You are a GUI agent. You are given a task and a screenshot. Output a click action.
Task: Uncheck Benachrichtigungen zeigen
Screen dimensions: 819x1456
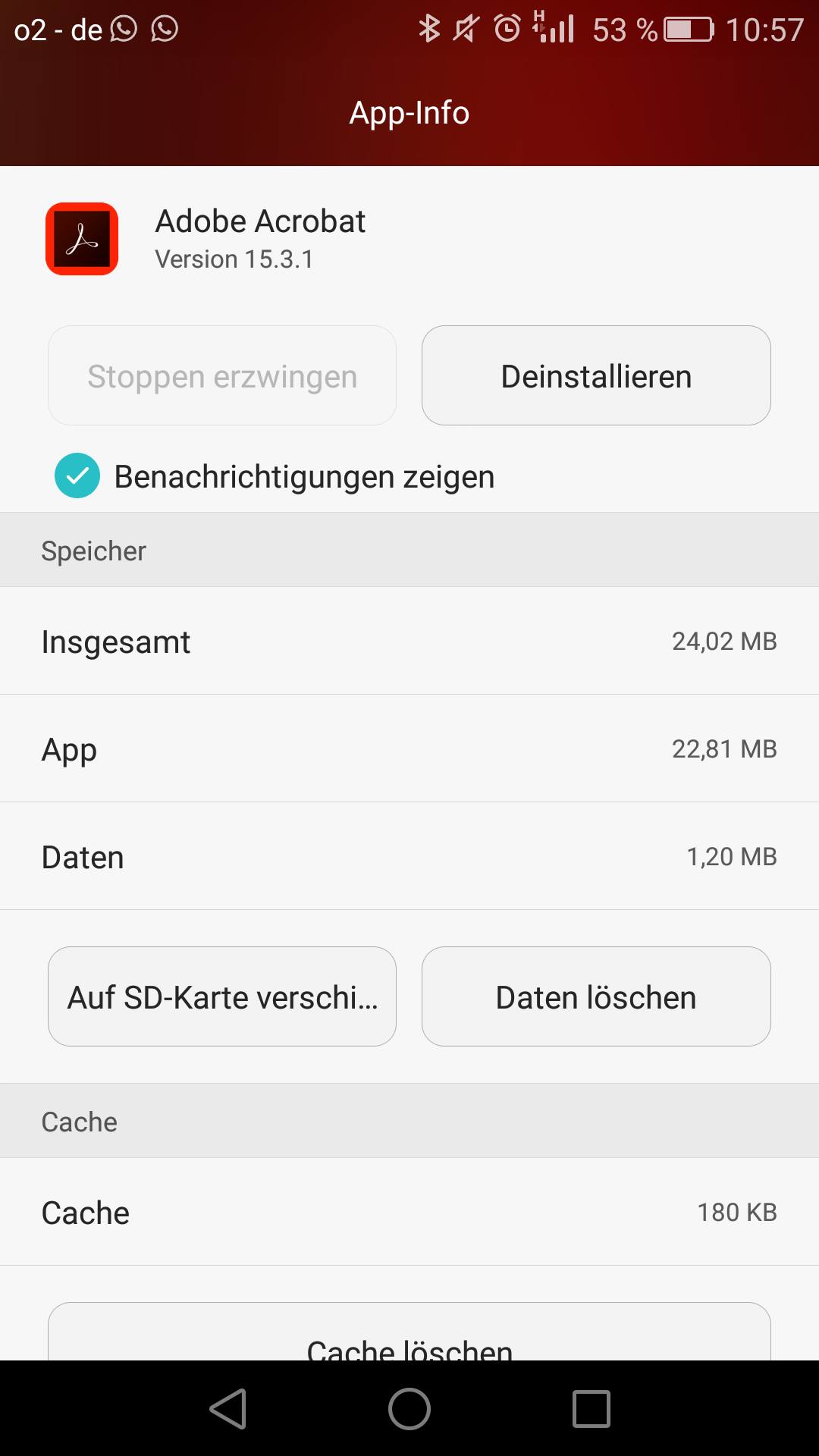click(77, 476)
